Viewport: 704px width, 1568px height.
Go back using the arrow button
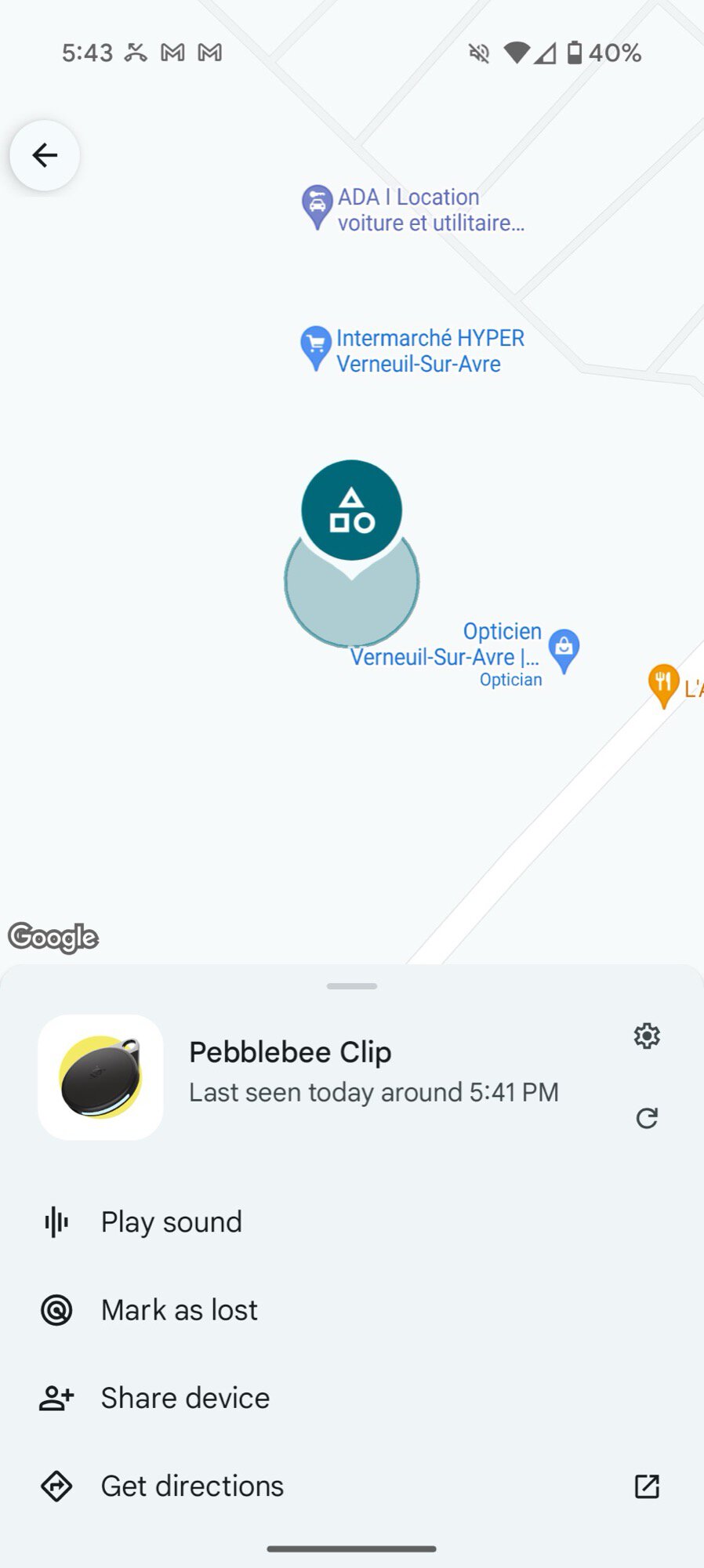45,155
